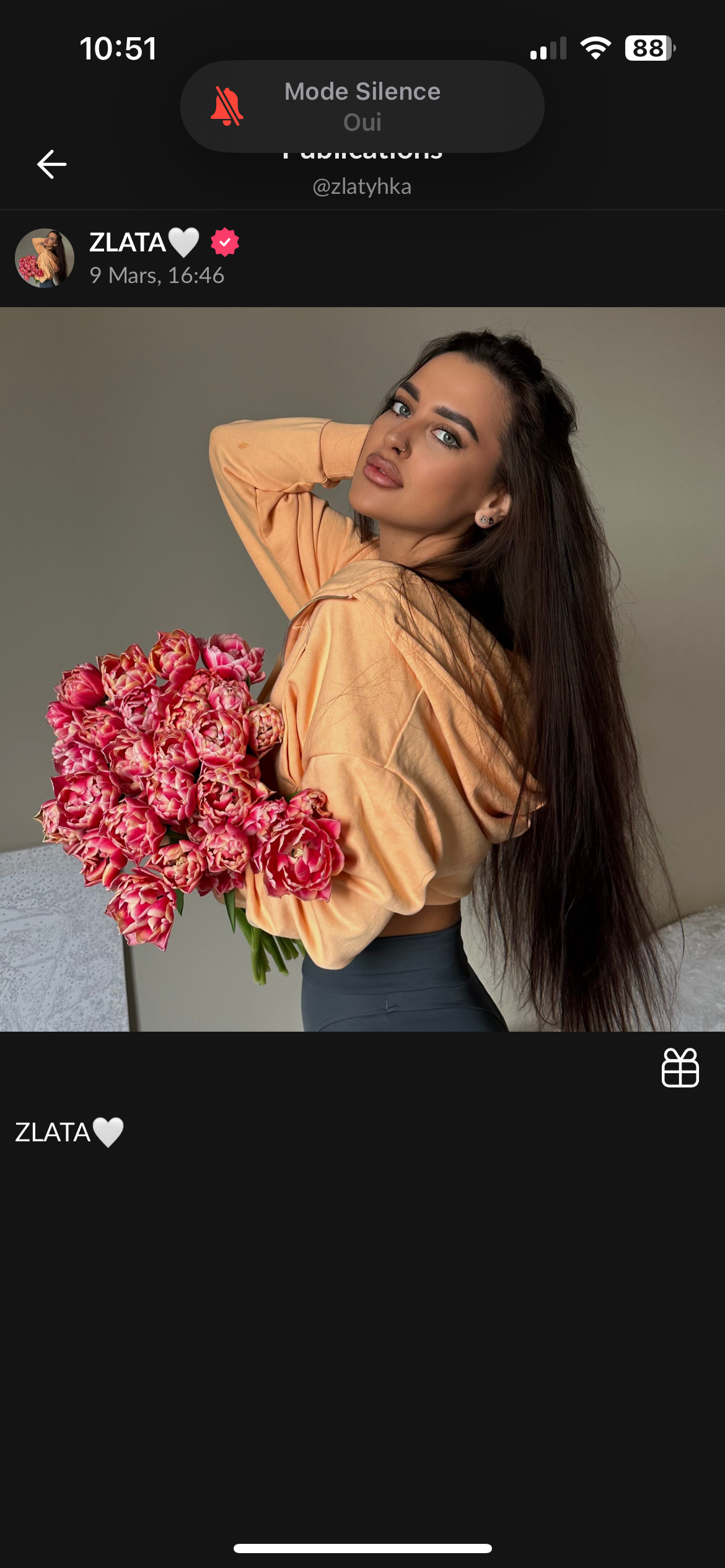Image resolution: width=725 pixels, height=1568 pixels.
Task: Open the post photo in full view
Action: (362, 669)
